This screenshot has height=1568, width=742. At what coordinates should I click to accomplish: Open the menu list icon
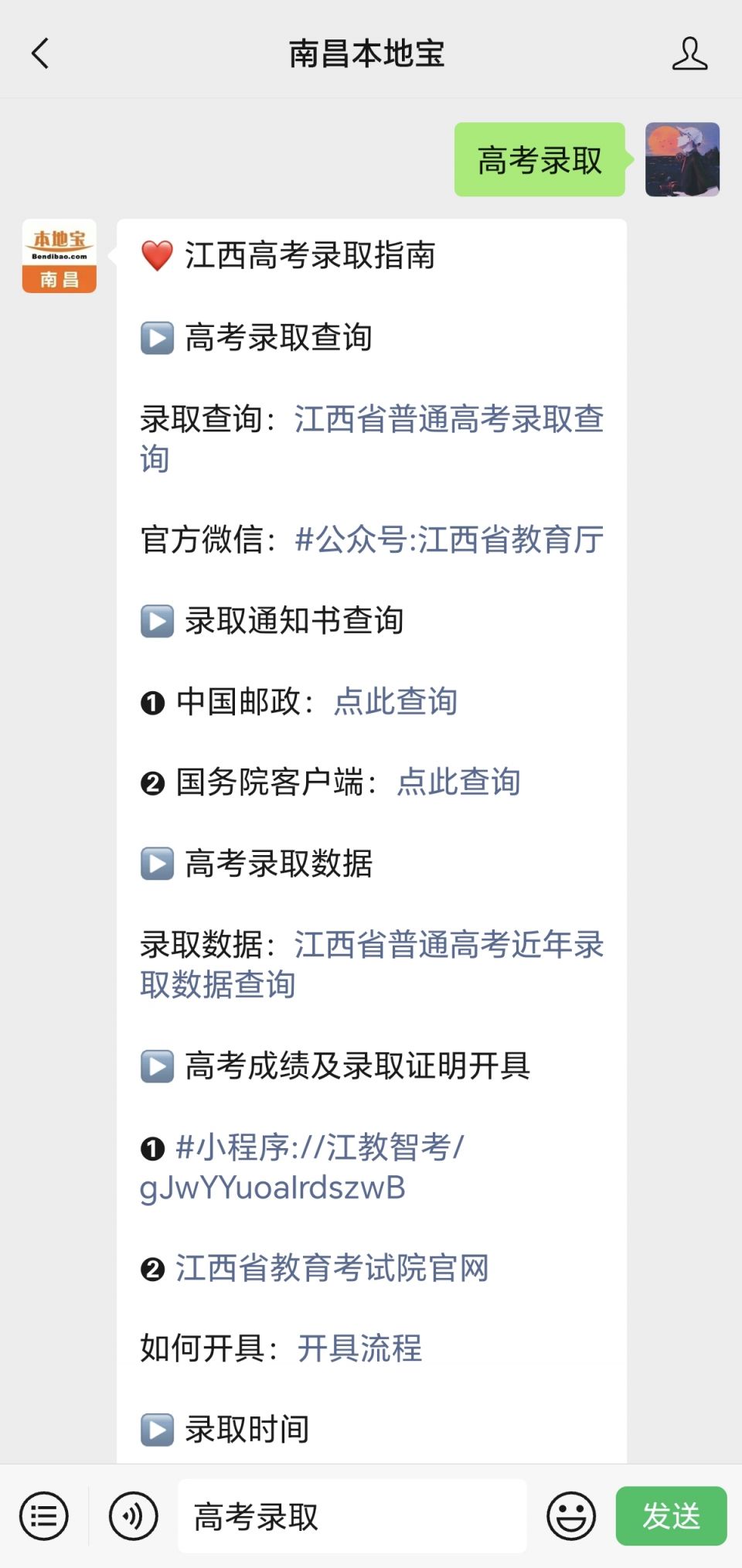click(x=44, y=1516)
